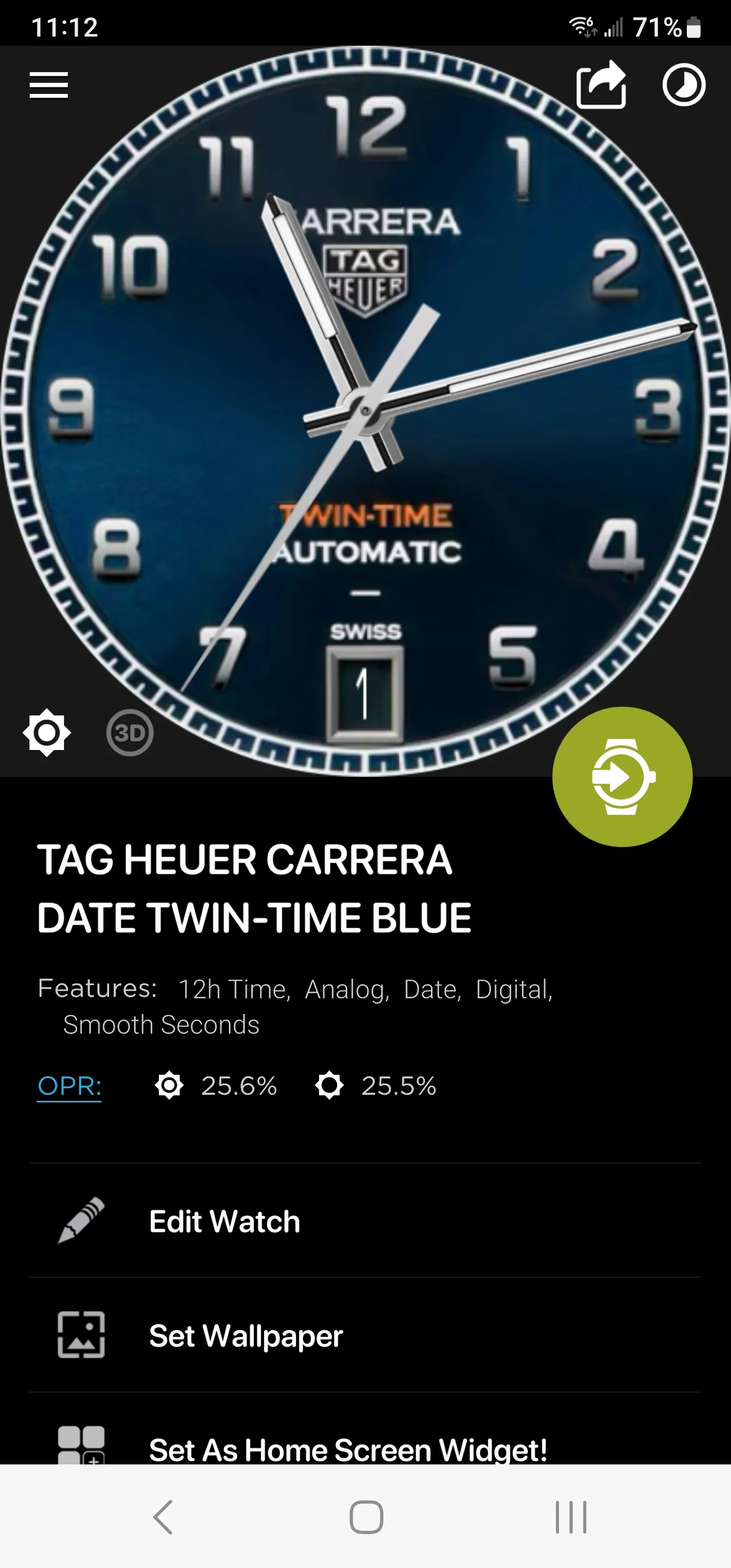The height and width of the screenshot is (1568, 731).
Task: Share this watch face
Action: [x=601, y=85]
